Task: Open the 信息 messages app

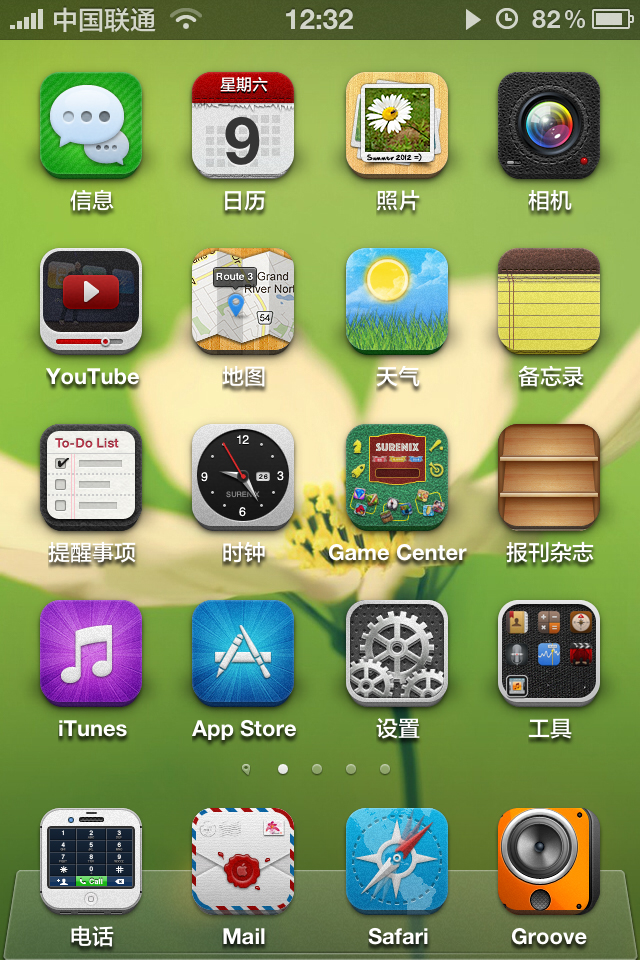Action: point(91,125)
